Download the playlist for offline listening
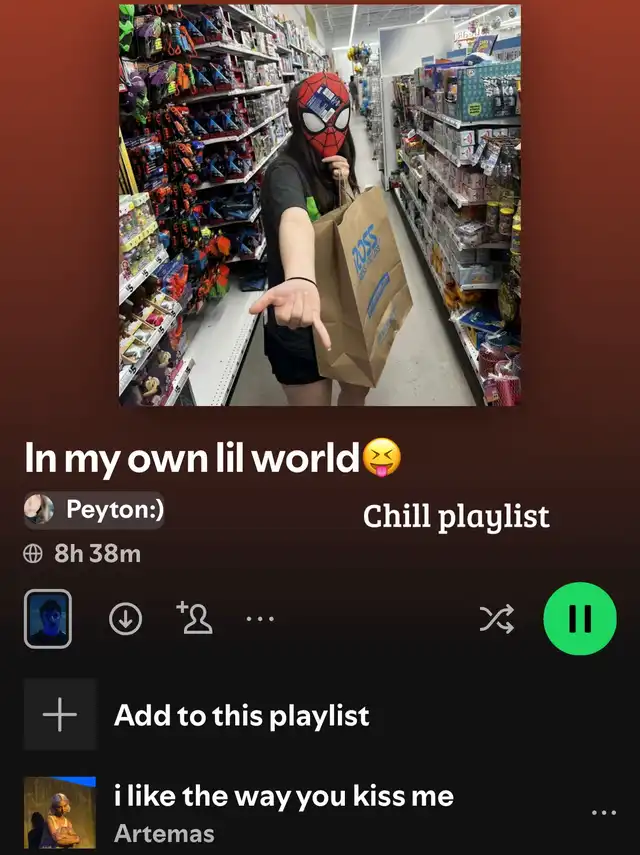Screen dimensions: 640x855 tap(125, 620)
